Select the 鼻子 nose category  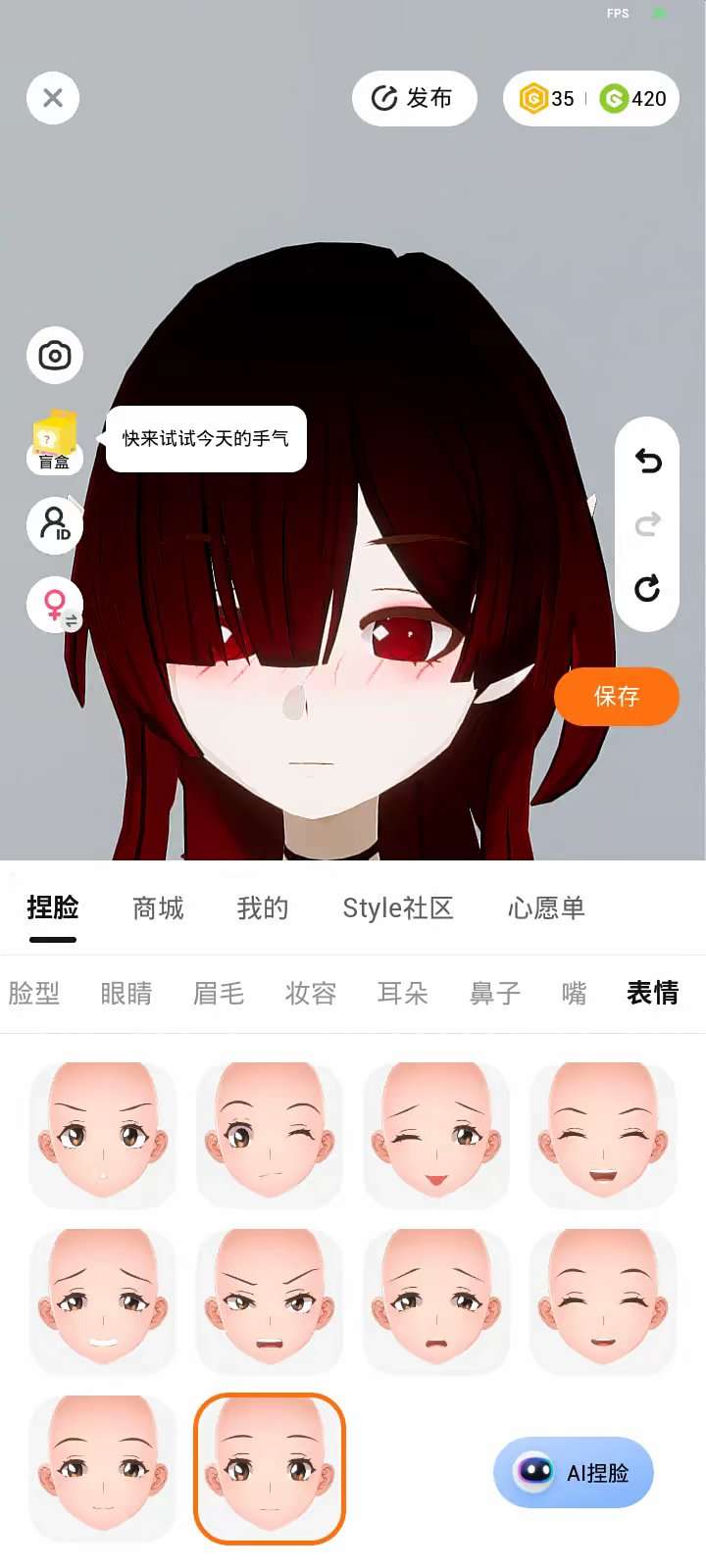[x=495, y=994]
